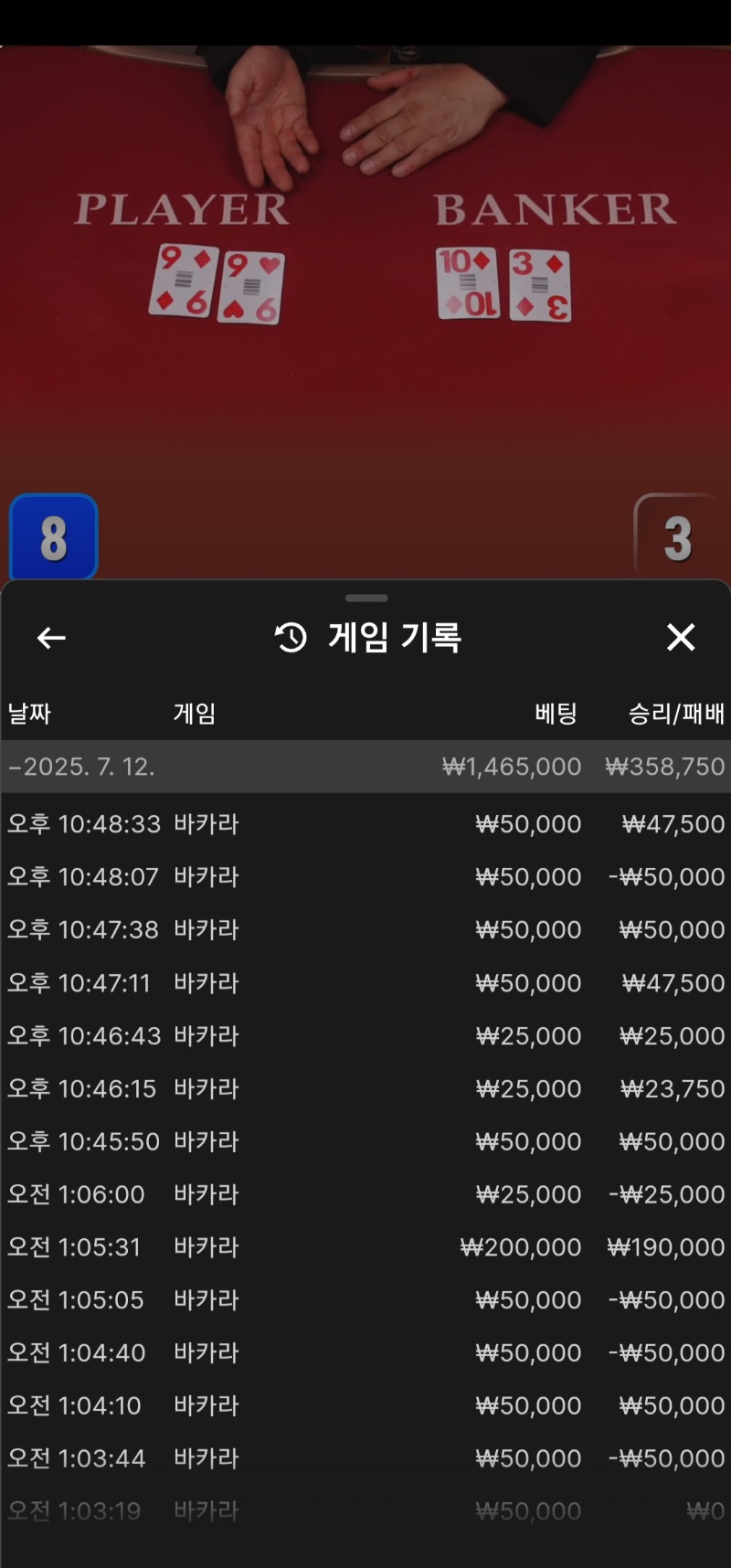Open the 오전 1:05:31 ₩200,000 bet record
731x1568 pixels.
(365, 1247)
